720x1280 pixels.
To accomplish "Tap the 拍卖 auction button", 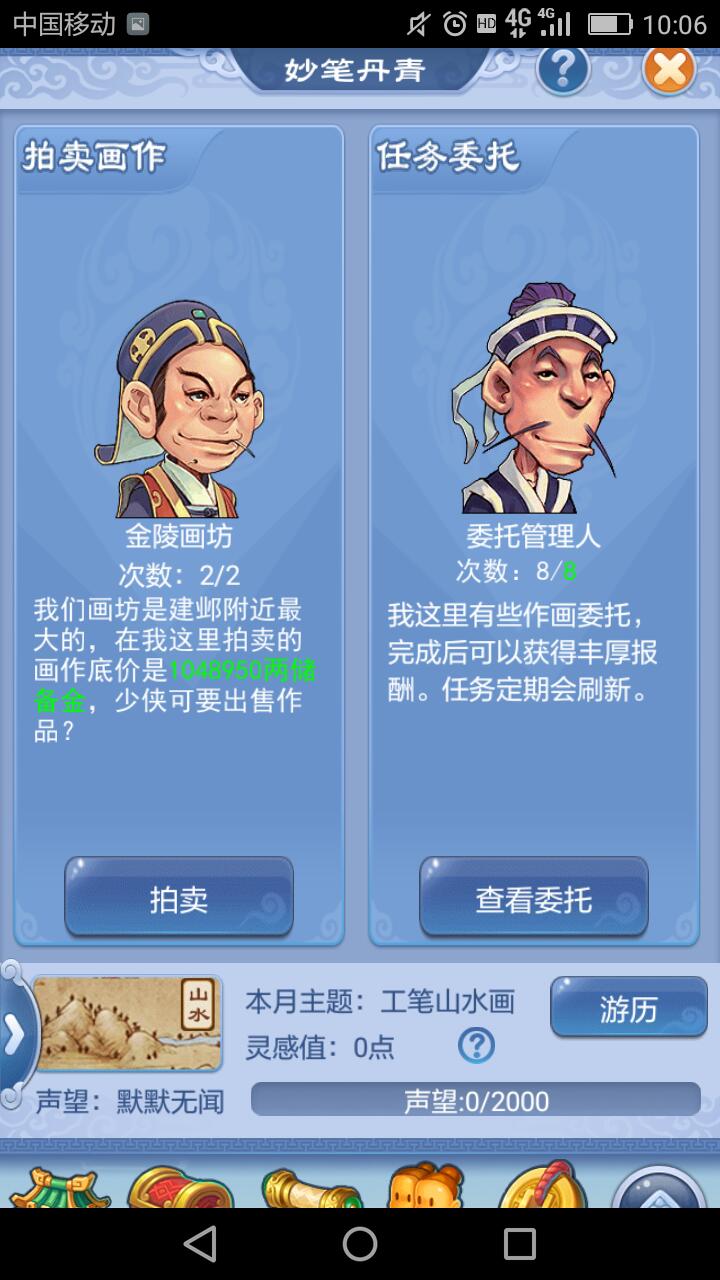I will coord(179,898).
